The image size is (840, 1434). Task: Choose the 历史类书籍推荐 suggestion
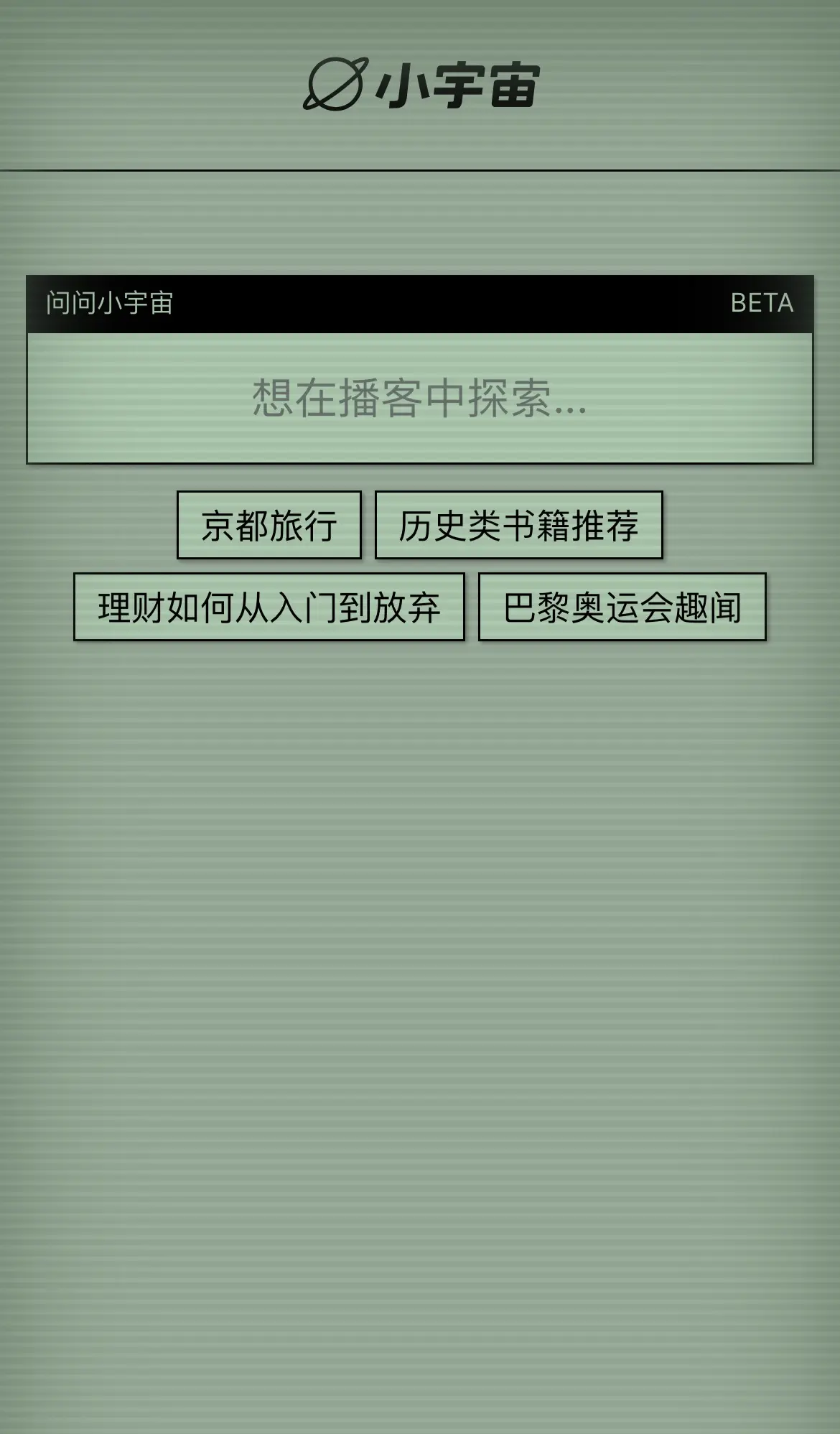point(518,525)
